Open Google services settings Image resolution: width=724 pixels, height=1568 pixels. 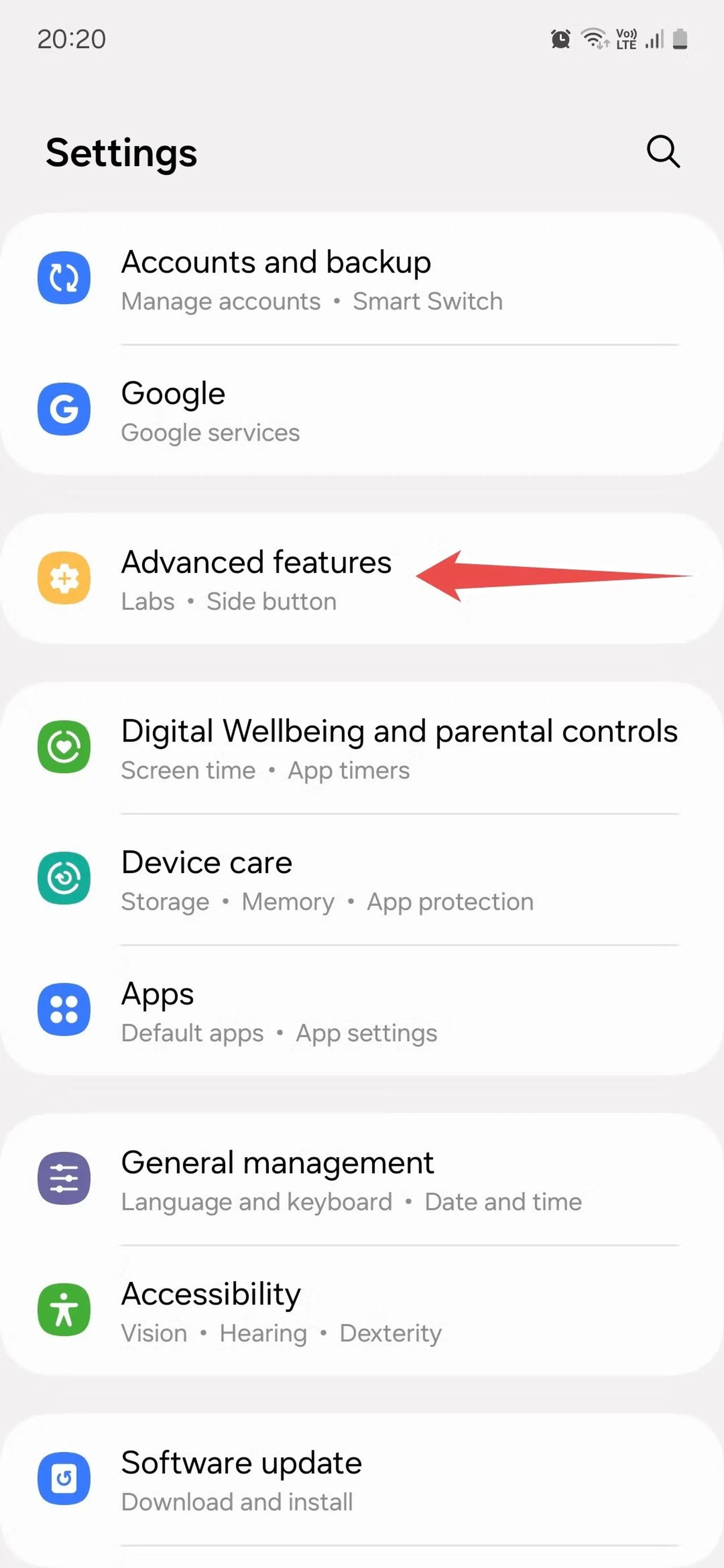(362, 410)
